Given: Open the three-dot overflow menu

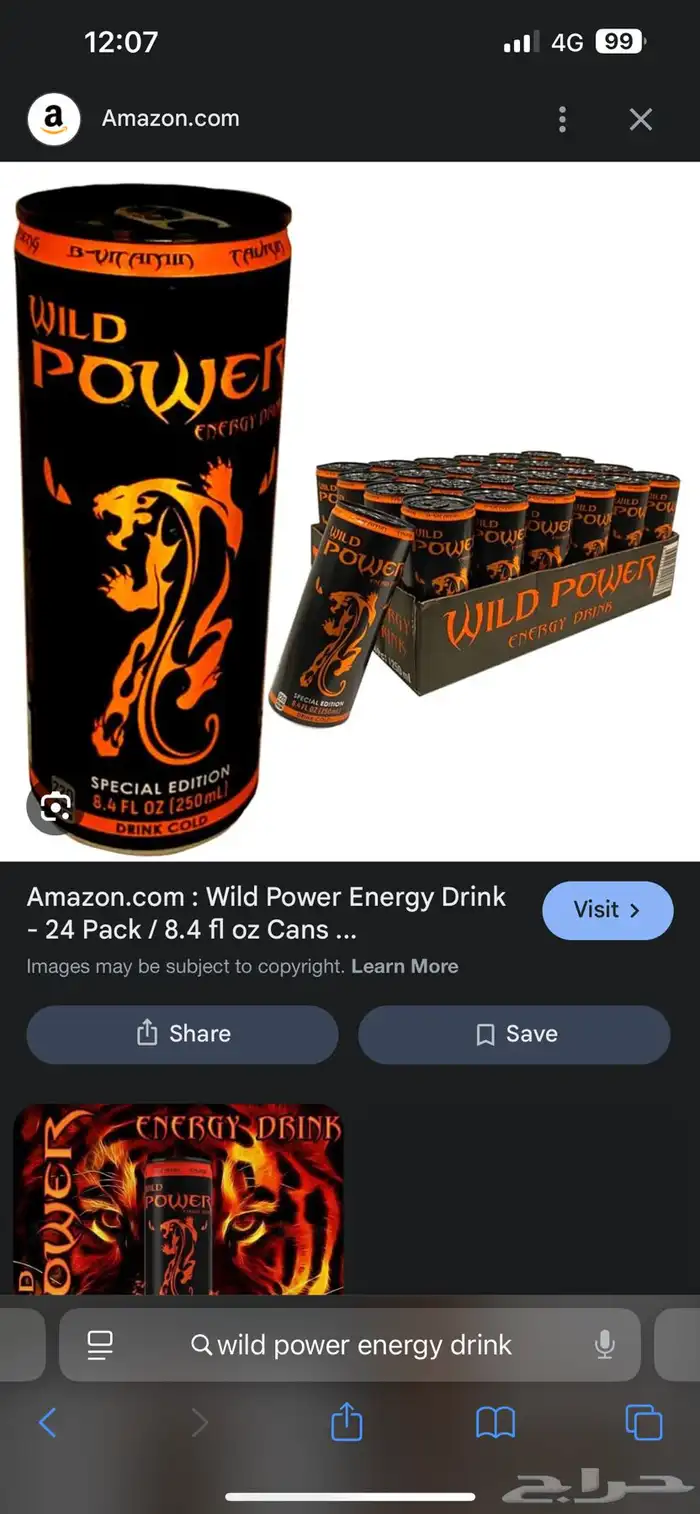Looking at the screenshot, I should click(x=562, y=120).
